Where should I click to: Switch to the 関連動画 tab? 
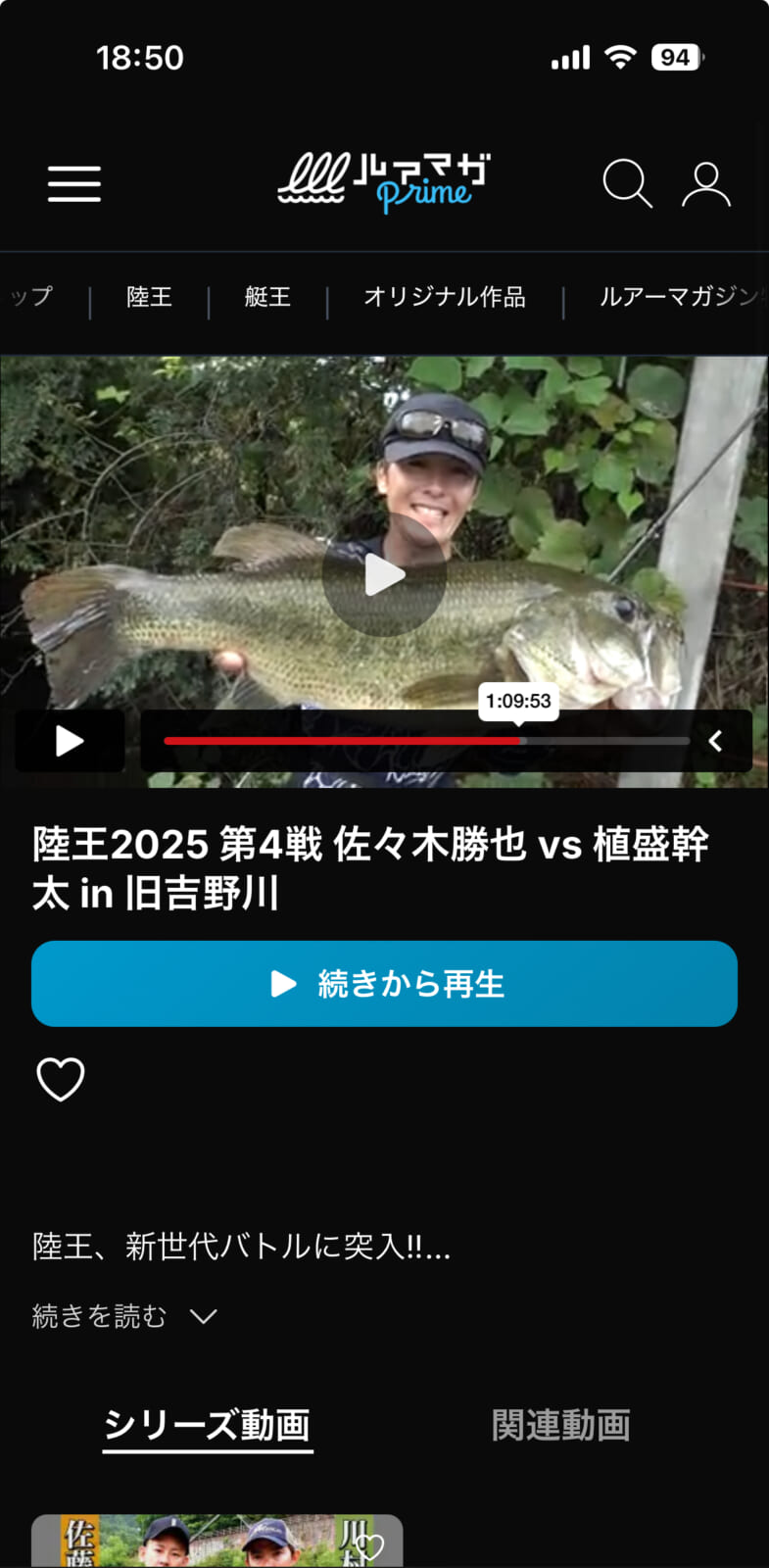[x=560, y=1425]
